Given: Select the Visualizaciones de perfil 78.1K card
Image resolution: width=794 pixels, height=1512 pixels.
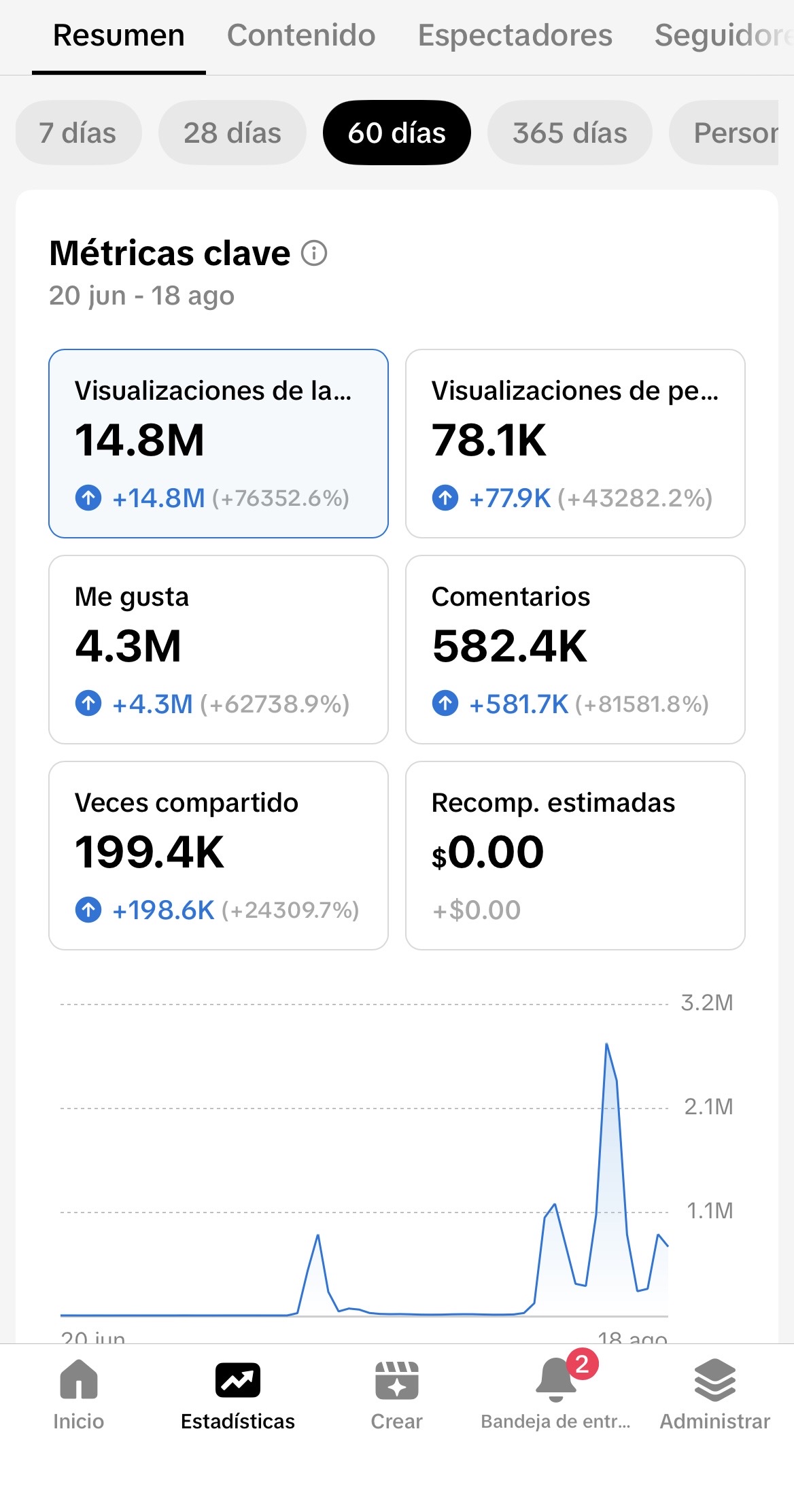Looking at the screenshot, I should tap(575, 443).
